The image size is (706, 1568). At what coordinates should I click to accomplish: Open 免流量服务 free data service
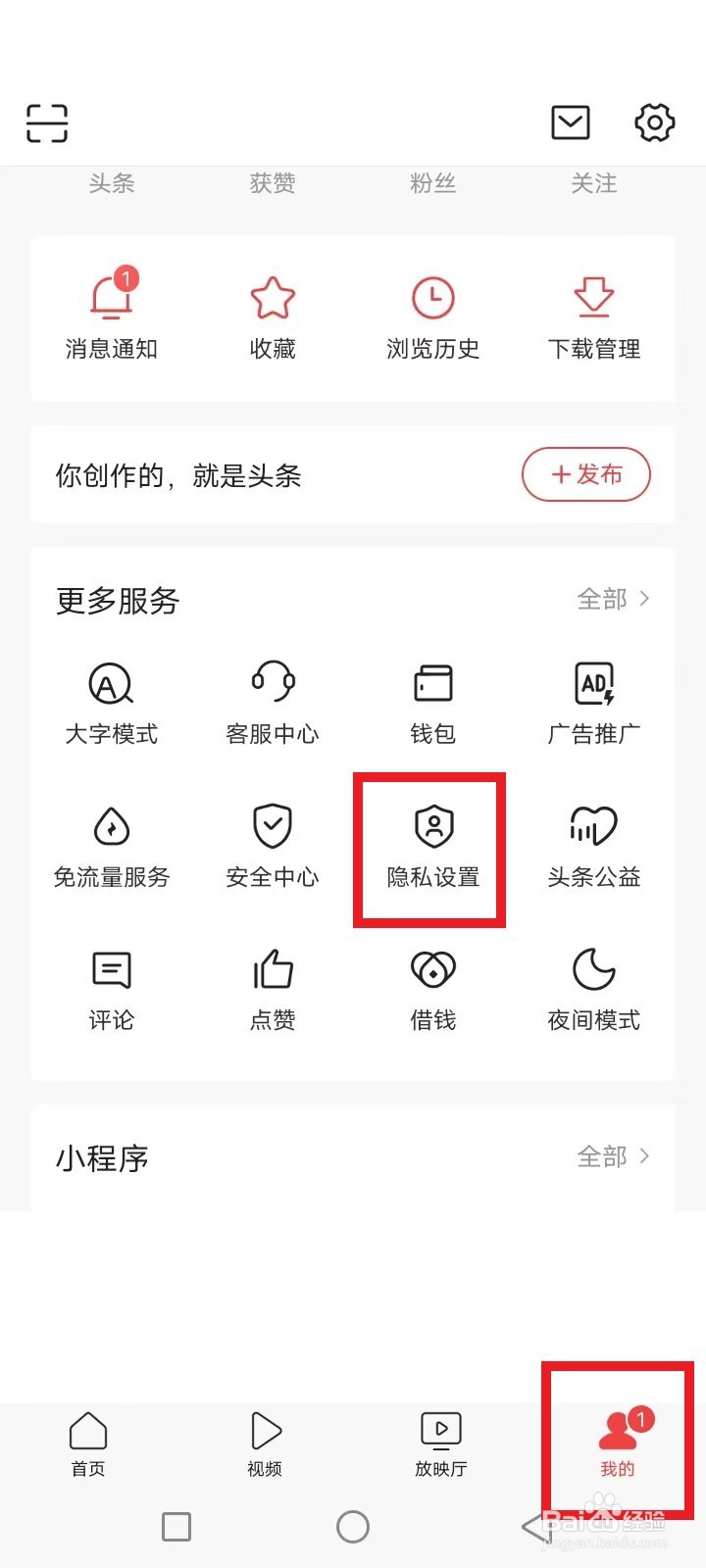[110, 845]
